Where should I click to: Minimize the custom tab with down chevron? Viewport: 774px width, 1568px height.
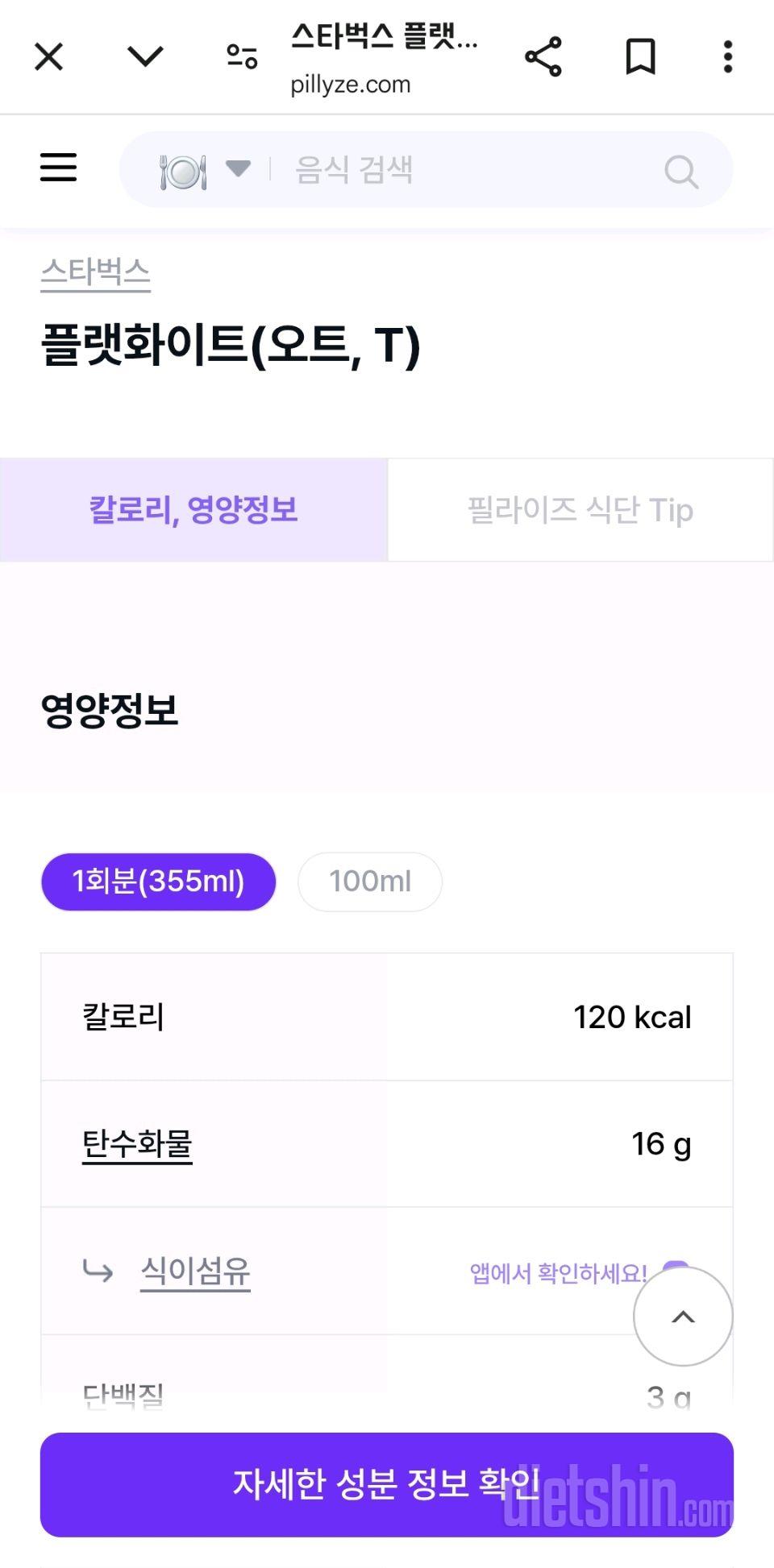pyautogui.click(x=146, y=56)
